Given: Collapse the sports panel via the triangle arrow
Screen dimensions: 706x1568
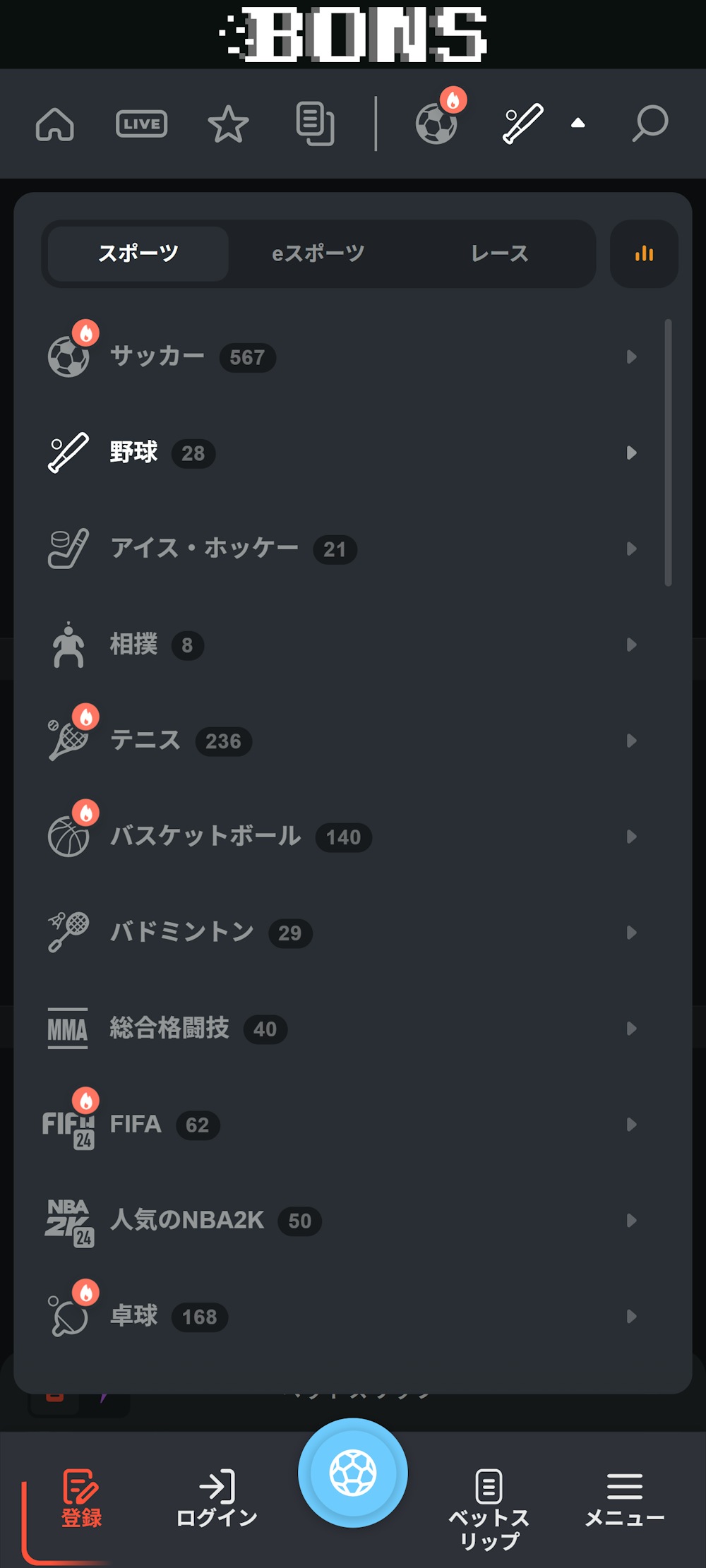Looking at the screenshot, I should click(x=577, y=122).
